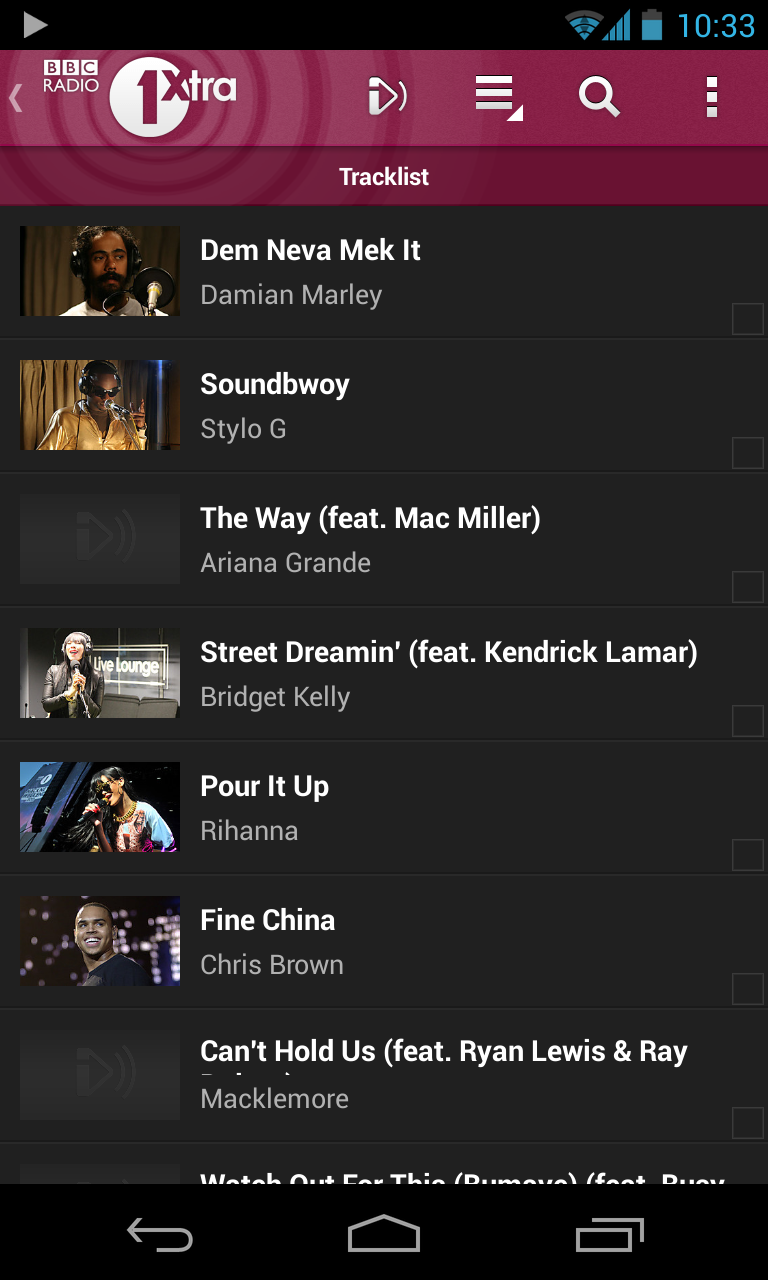
Task: Open the BBC iPlayer Radio live icon
Action: 387,98
